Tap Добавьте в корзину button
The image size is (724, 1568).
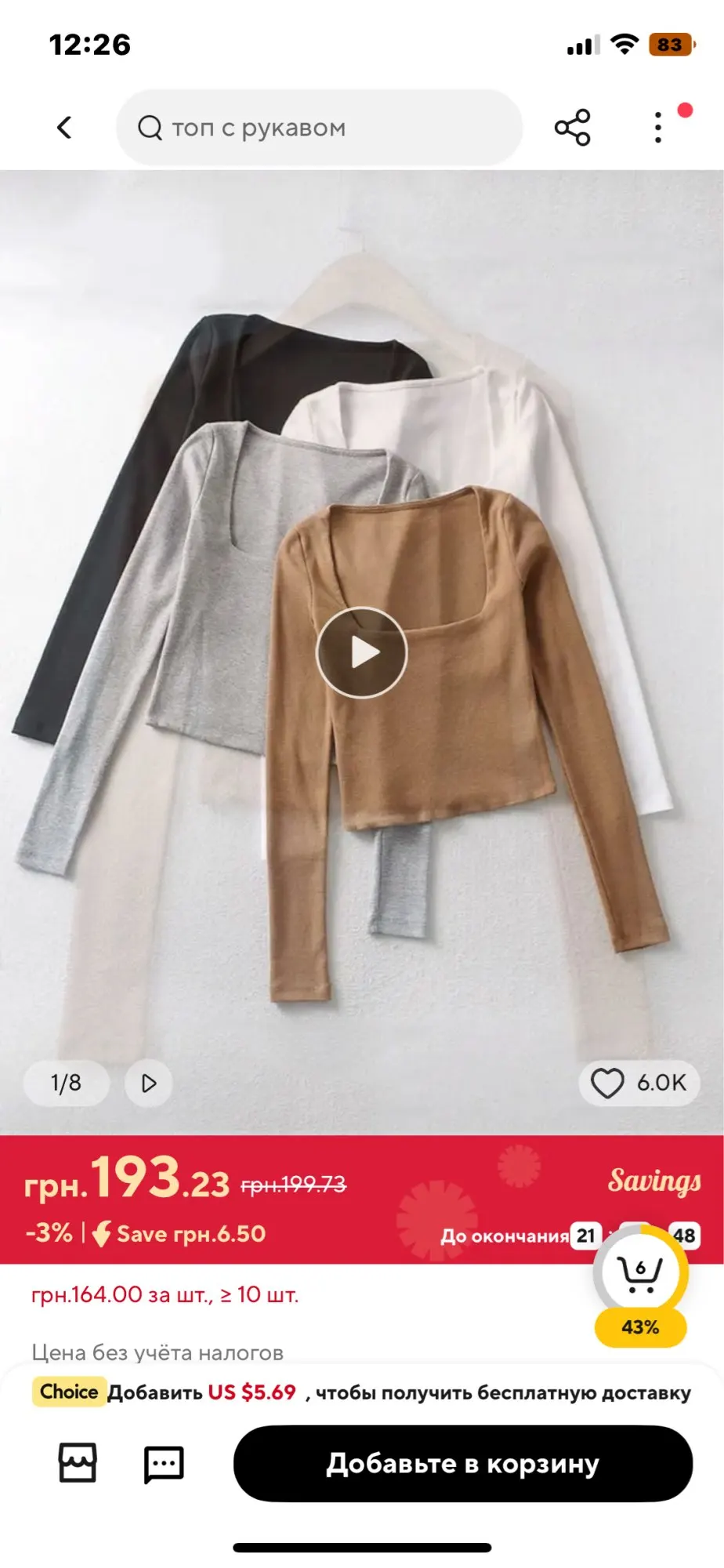pos(463,1464)
